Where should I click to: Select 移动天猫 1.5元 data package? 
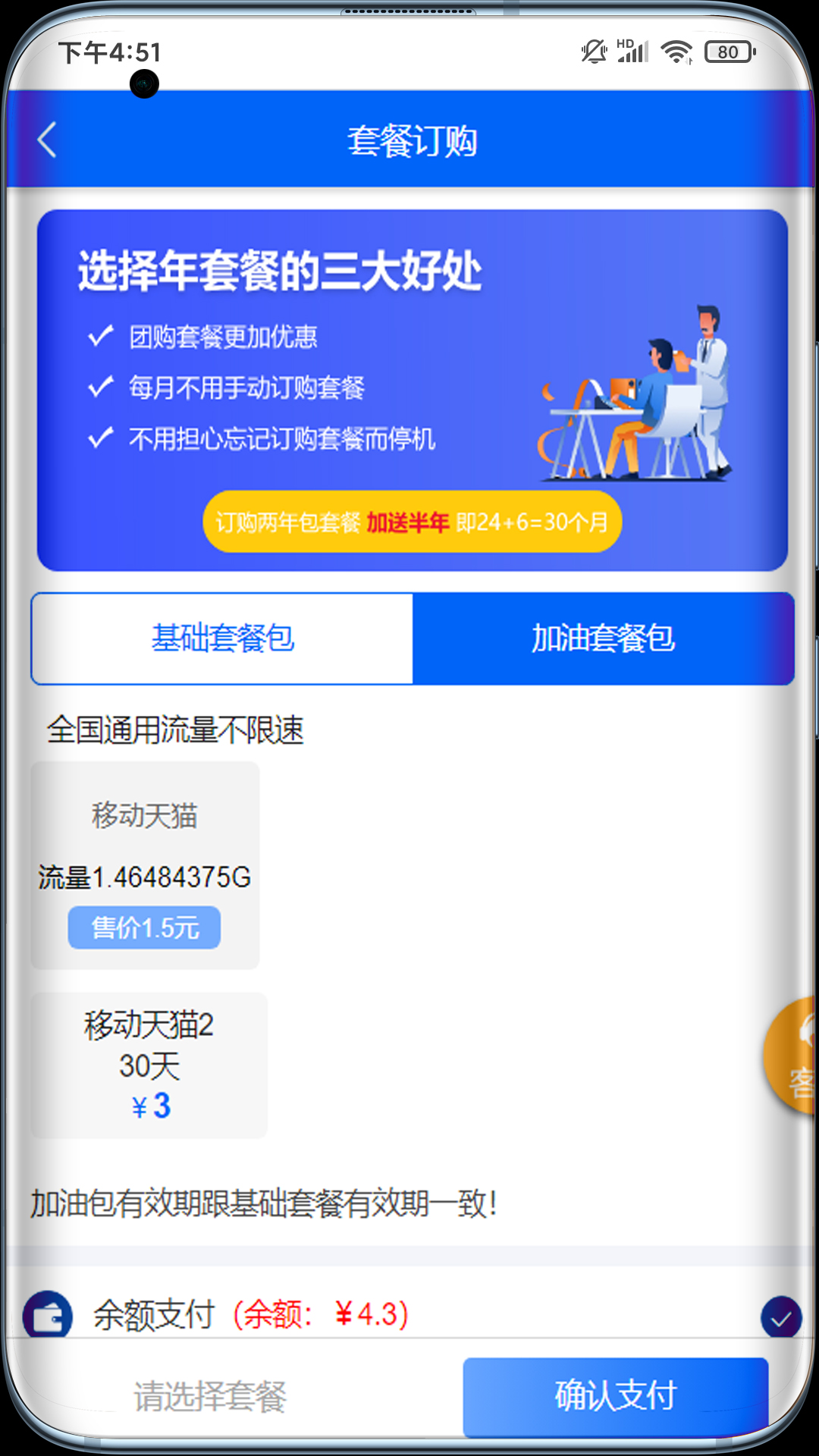tap(145, 865)
